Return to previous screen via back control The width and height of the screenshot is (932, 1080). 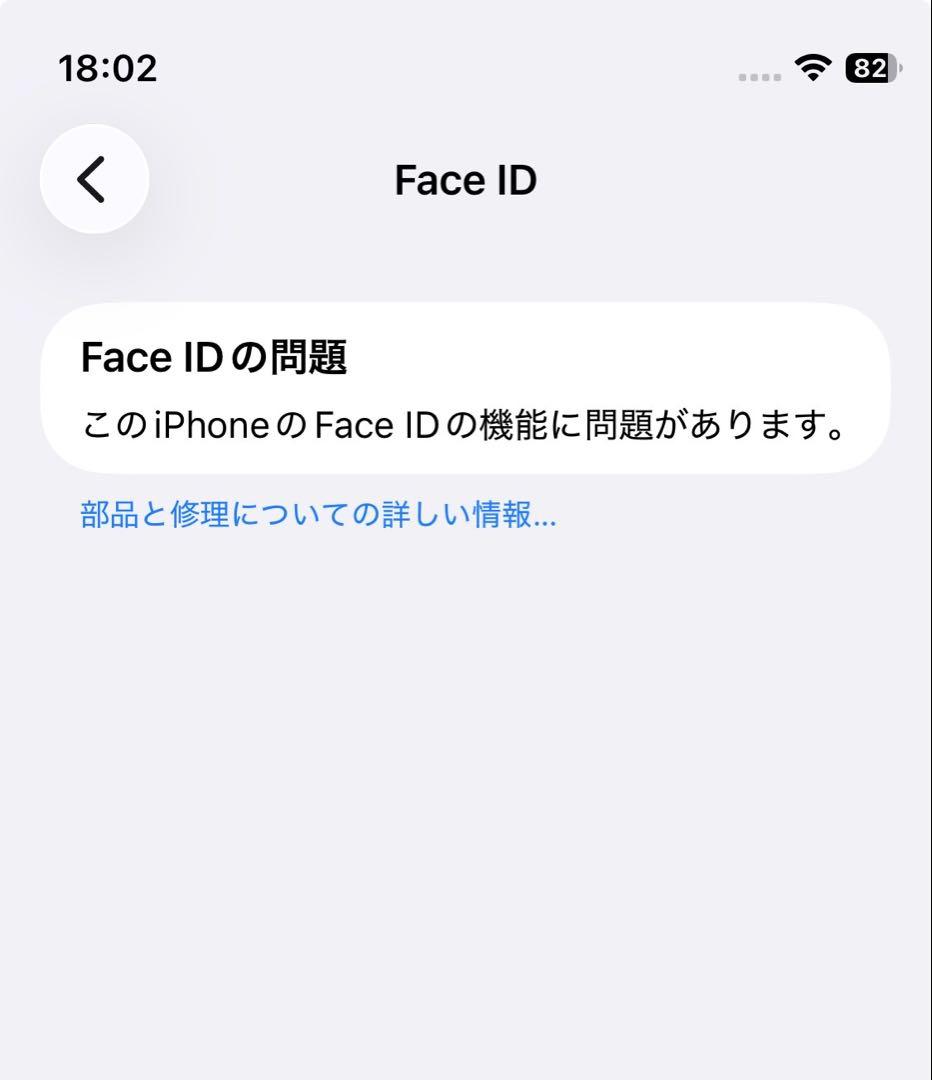[94, 181]
